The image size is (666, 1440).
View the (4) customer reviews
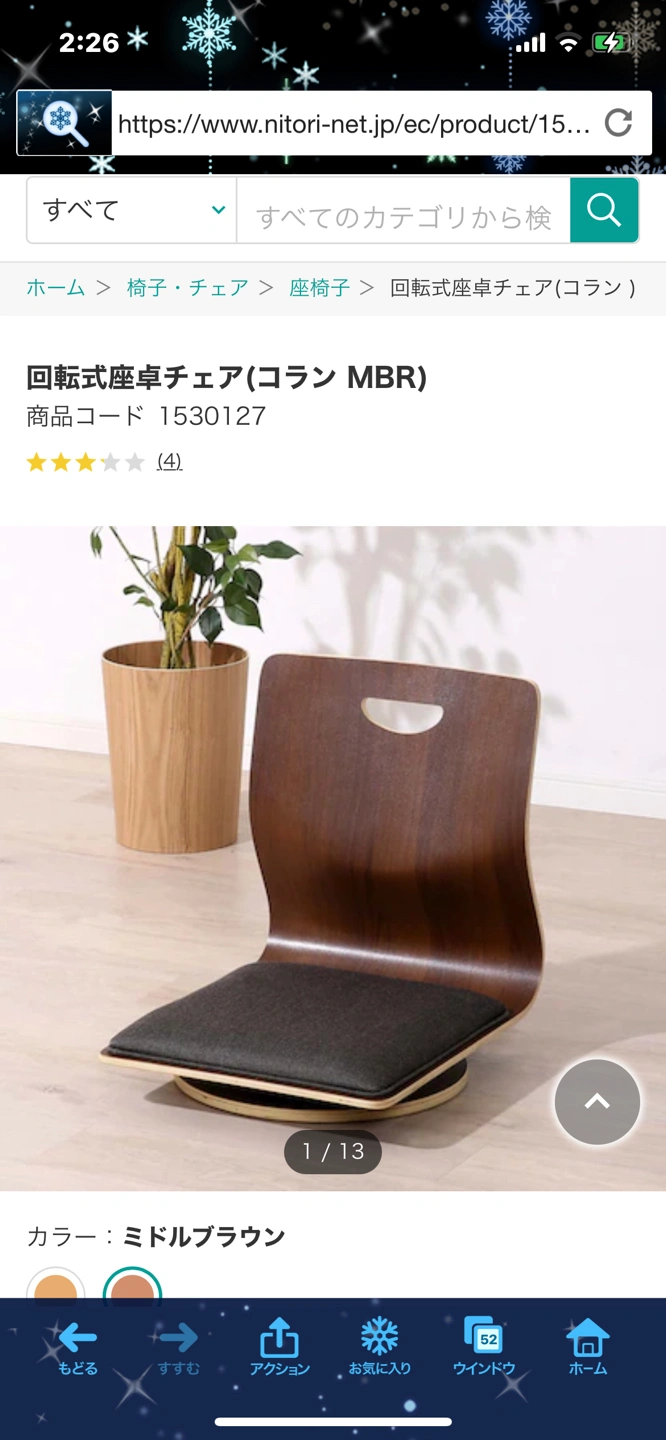[169, 461]
